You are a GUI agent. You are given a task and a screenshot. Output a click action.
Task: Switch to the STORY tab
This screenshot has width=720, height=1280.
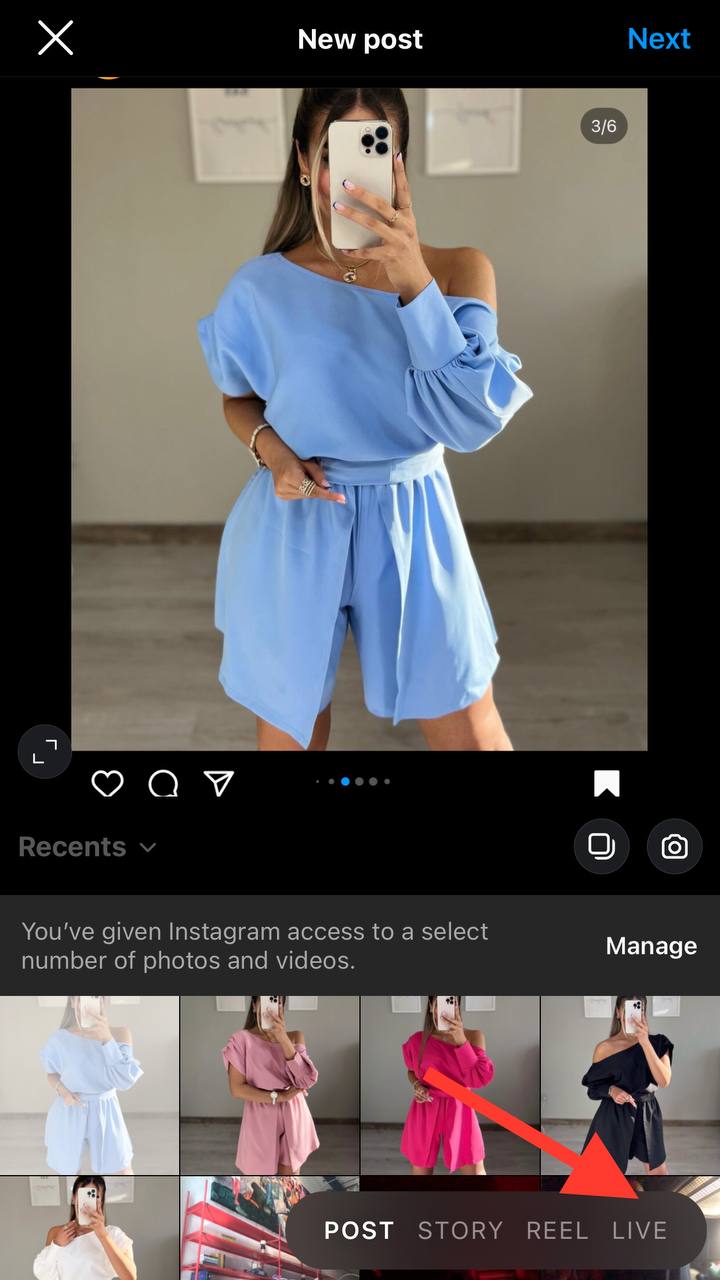460,1230
